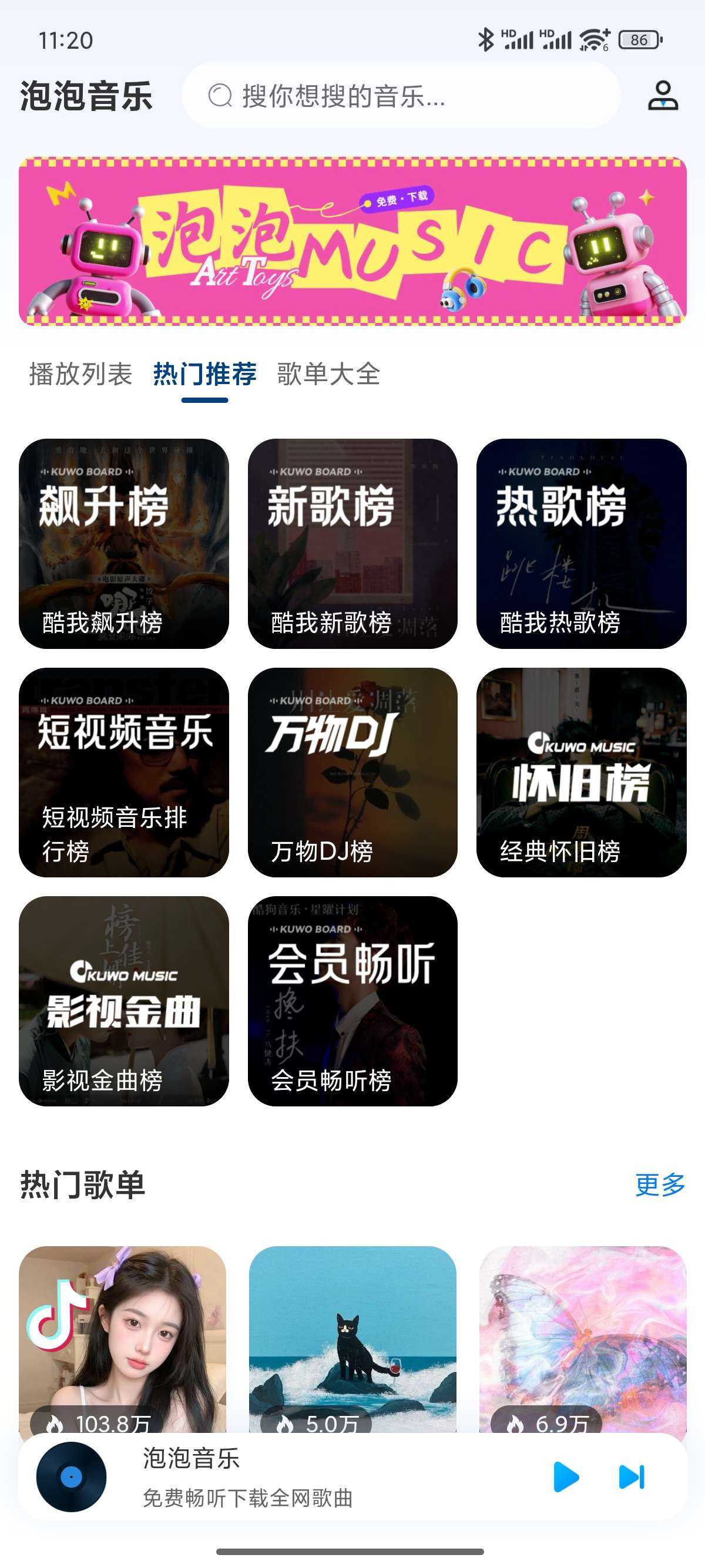Tap 更多 for more hot playlists
The image size is (705, 1568).
[659, 1185]
